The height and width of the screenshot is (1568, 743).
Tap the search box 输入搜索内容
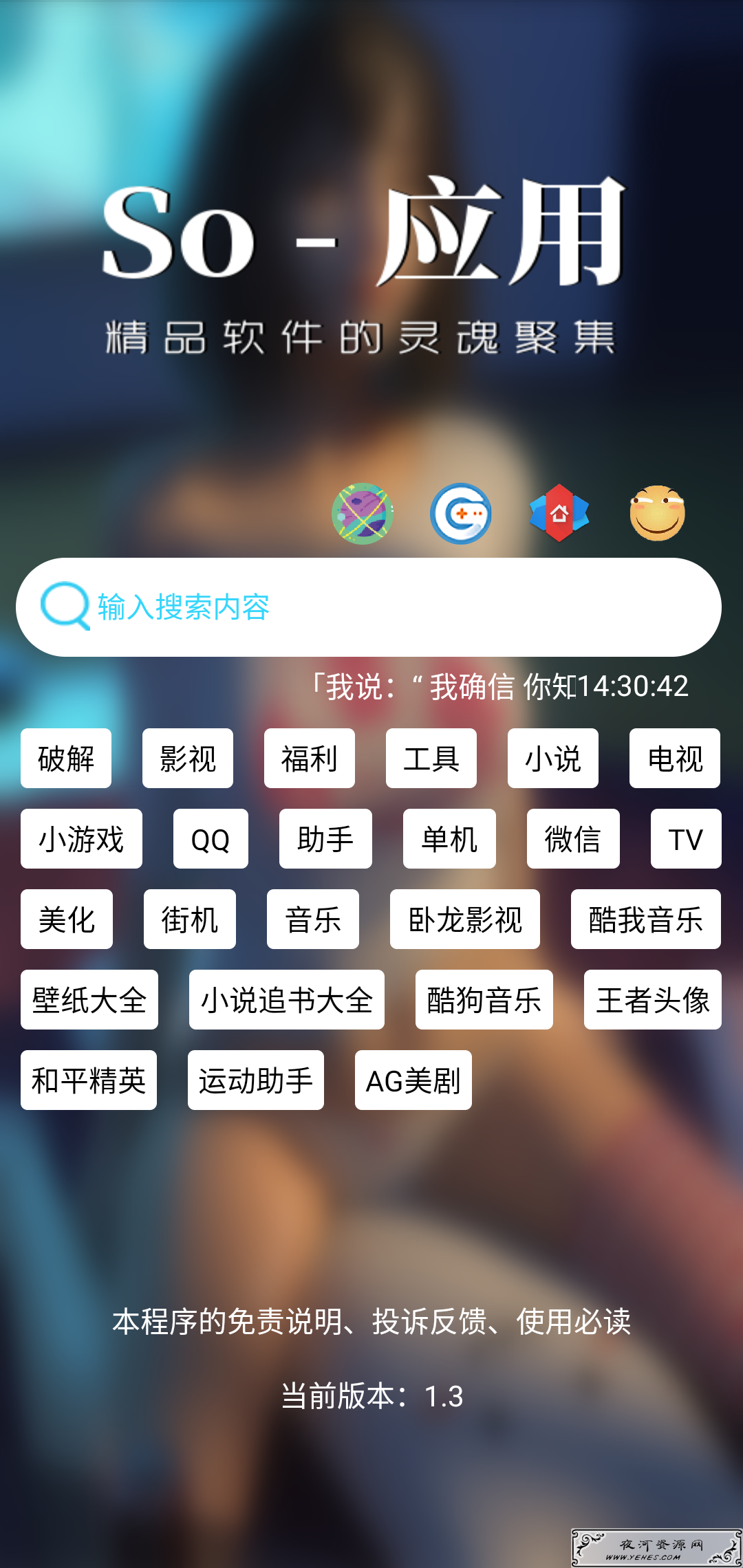(x=369, y=607)
